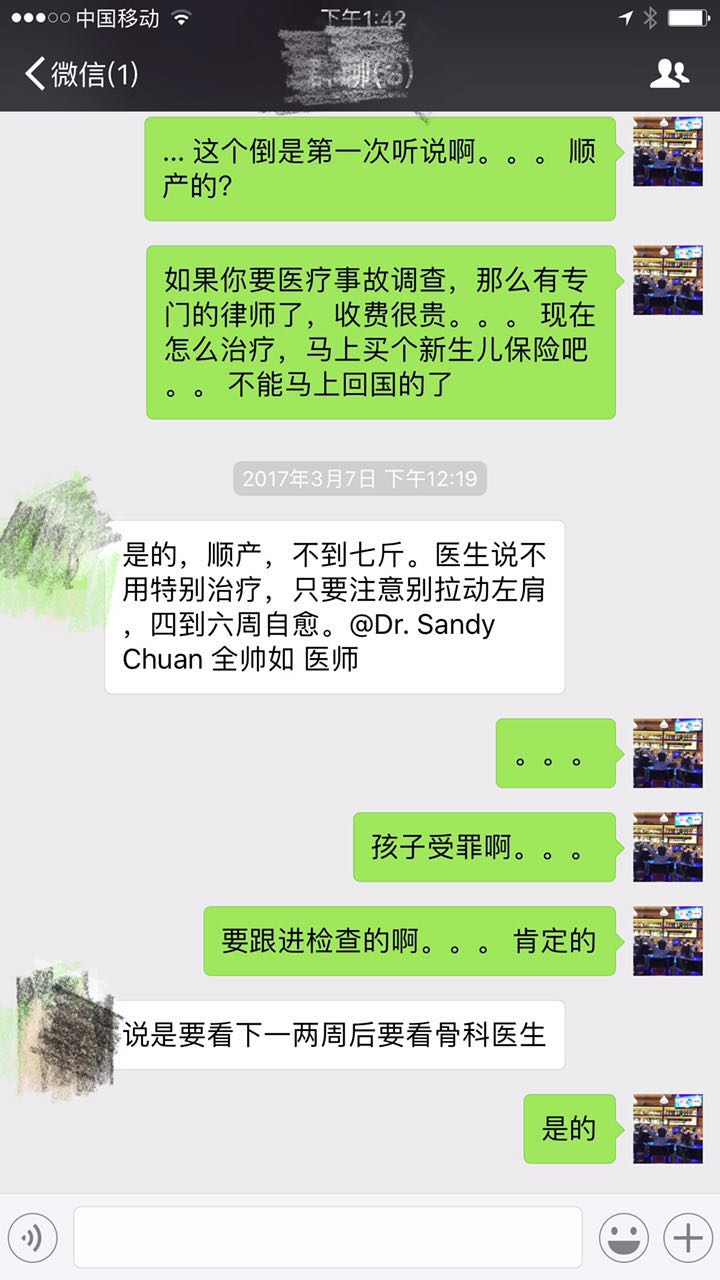This screenshot has width=720, height=1280.
Task: Open the sender avatar beside 说是要看下一两周后要看骨科医生
Action: pyautogui.click(x=60, y=1032)
